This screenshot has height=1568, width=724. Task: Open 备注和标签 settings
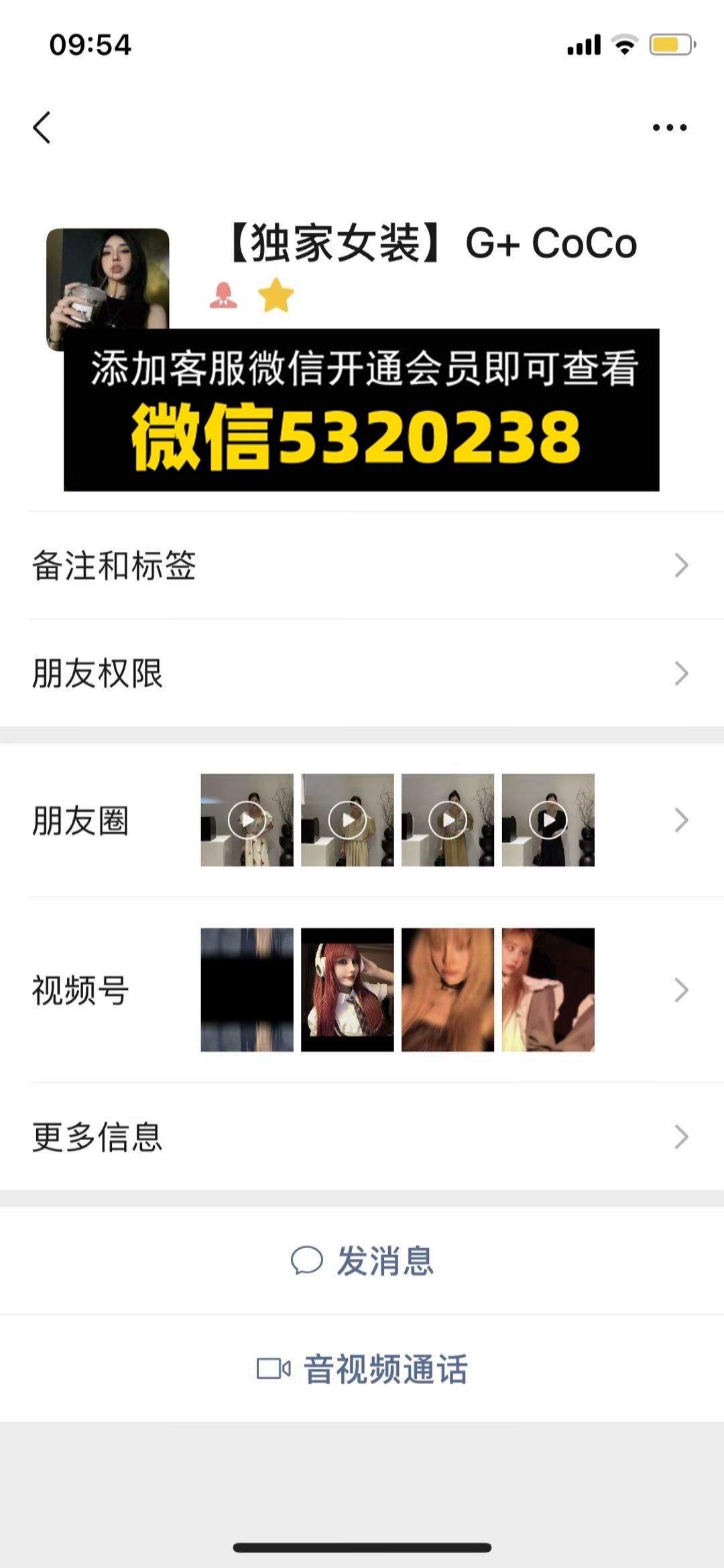[362, 565]
